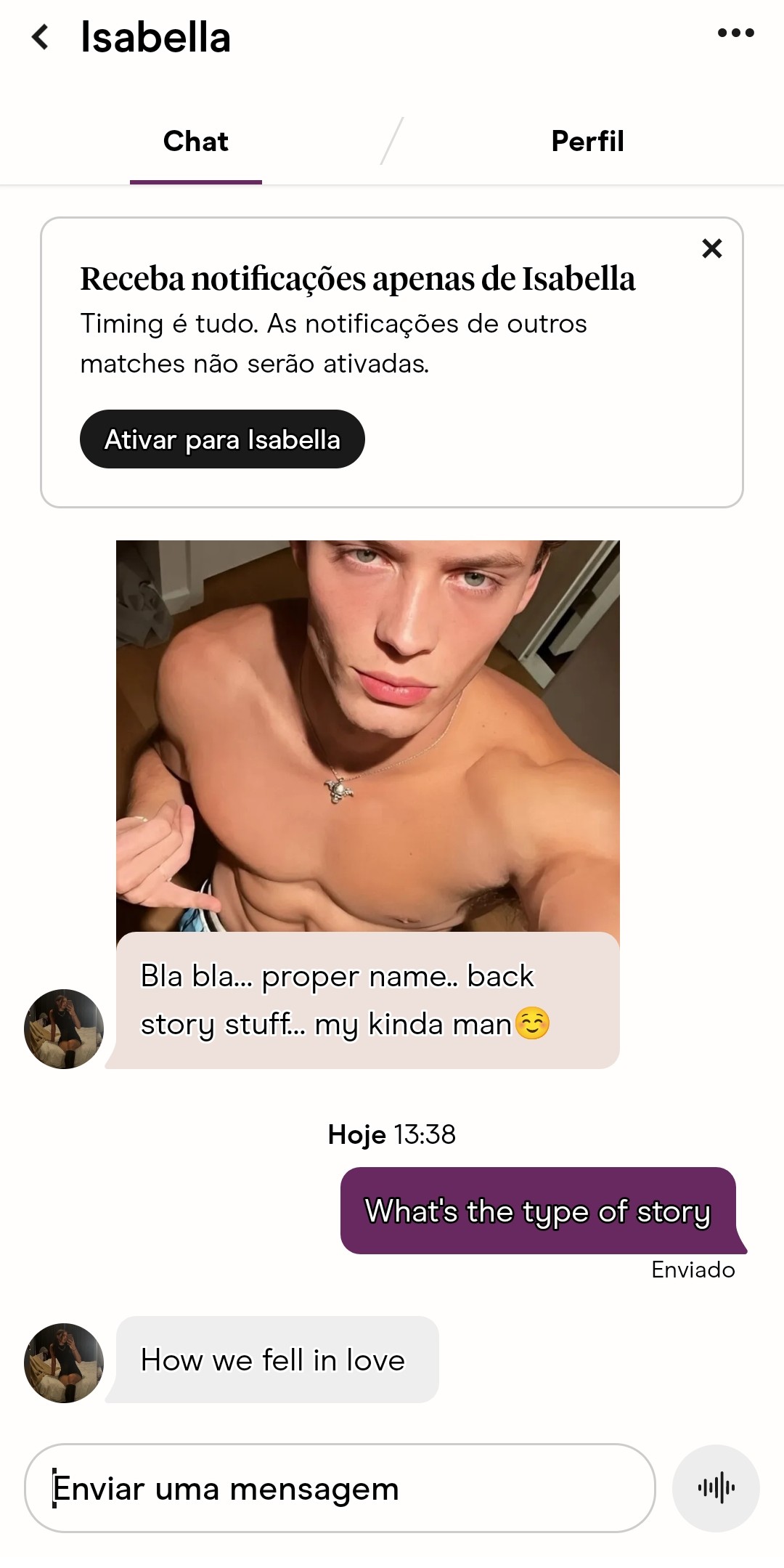Focus the Enviar uma mensagem field

tap(340, 1488)
